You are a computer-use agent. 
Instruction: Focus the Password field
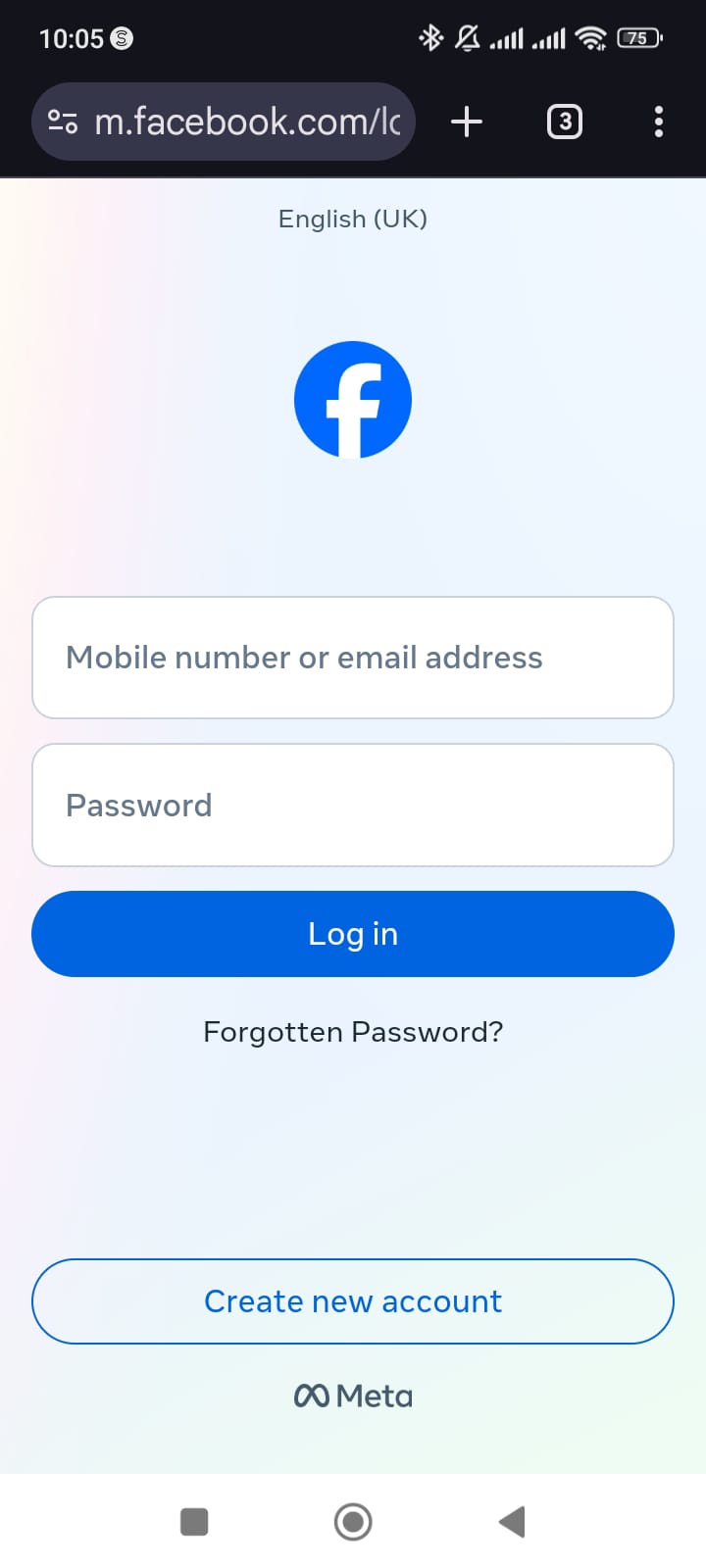pos(353,805)
